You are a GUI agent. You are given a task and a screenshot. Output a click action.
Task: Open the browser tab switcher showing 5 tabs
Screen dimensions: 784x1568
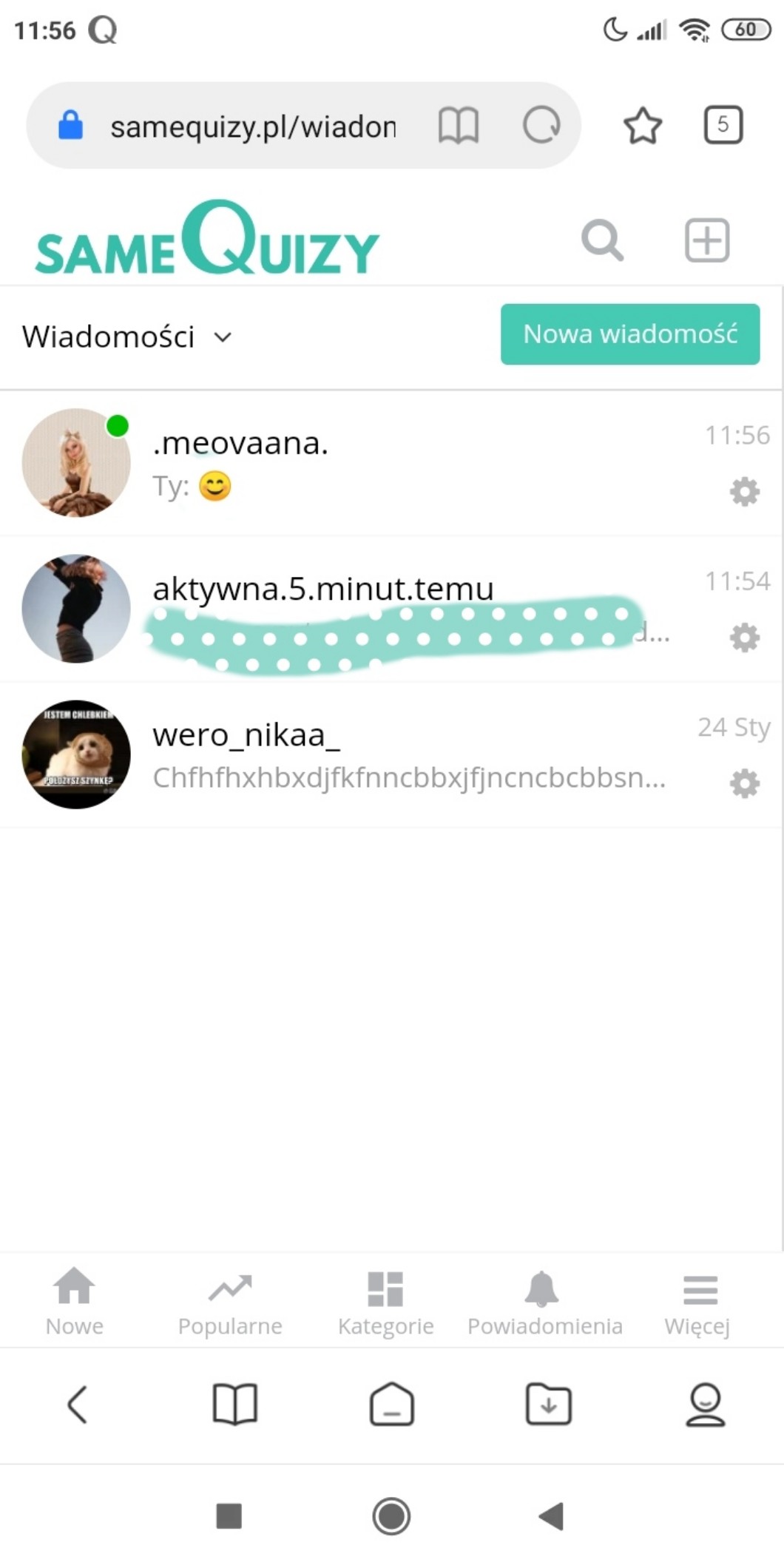pos(723,125)
